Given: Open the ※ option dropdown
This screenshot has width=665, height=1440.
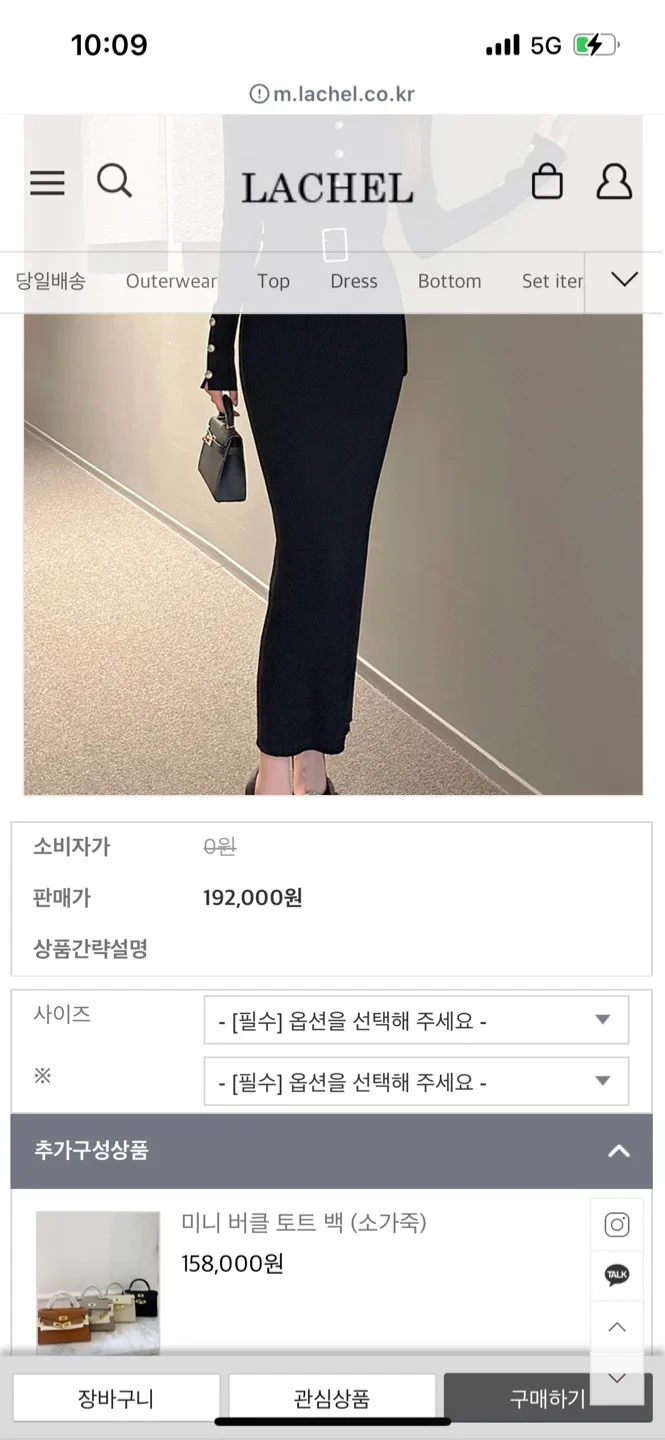Looking at the screenshot, I should pos(416,1081).
